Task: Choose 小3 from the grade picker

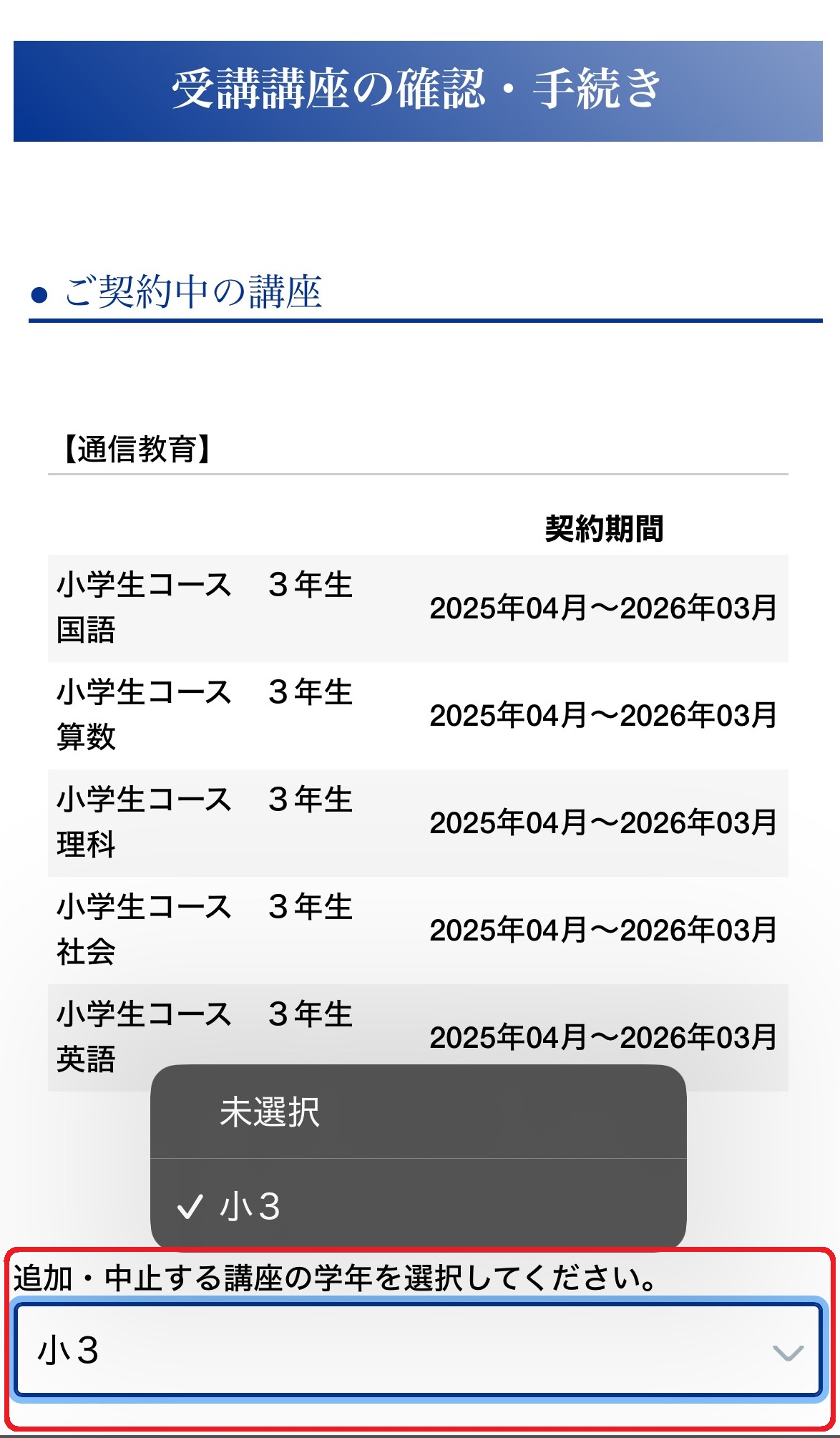Action: tap(418, 1205)
